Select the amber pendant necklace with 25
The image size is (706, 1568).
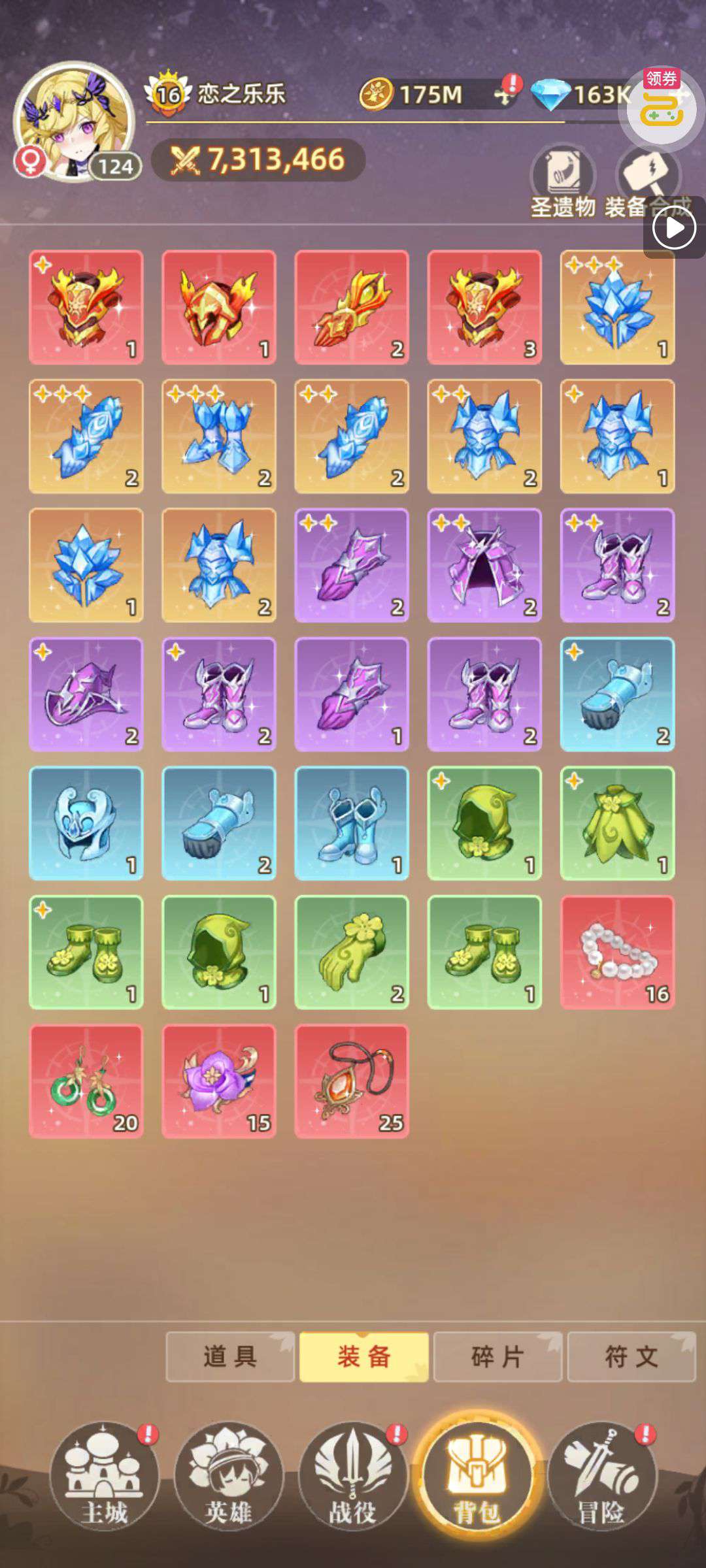click(352, 1081)
